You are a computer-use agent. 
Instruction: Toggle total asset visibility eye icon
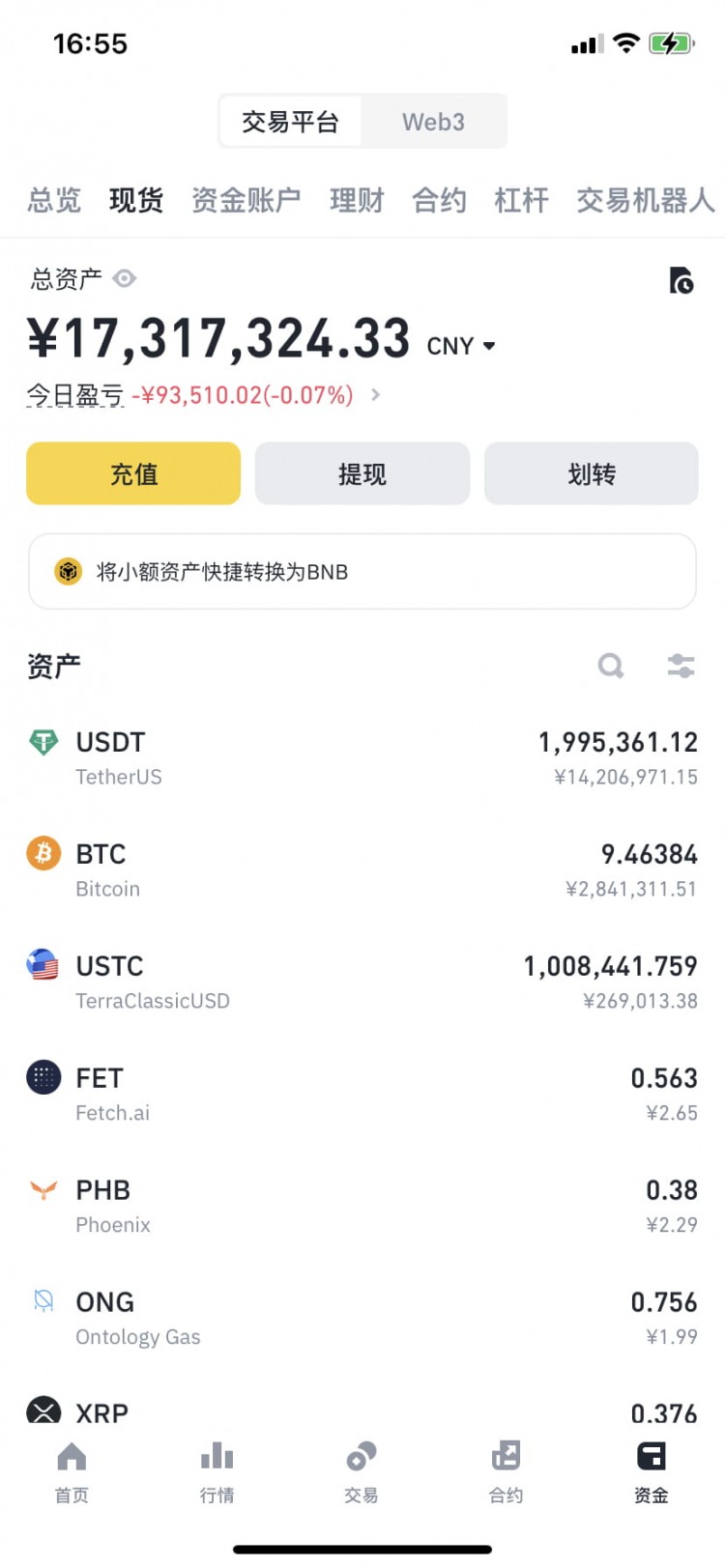pos(125,279)
